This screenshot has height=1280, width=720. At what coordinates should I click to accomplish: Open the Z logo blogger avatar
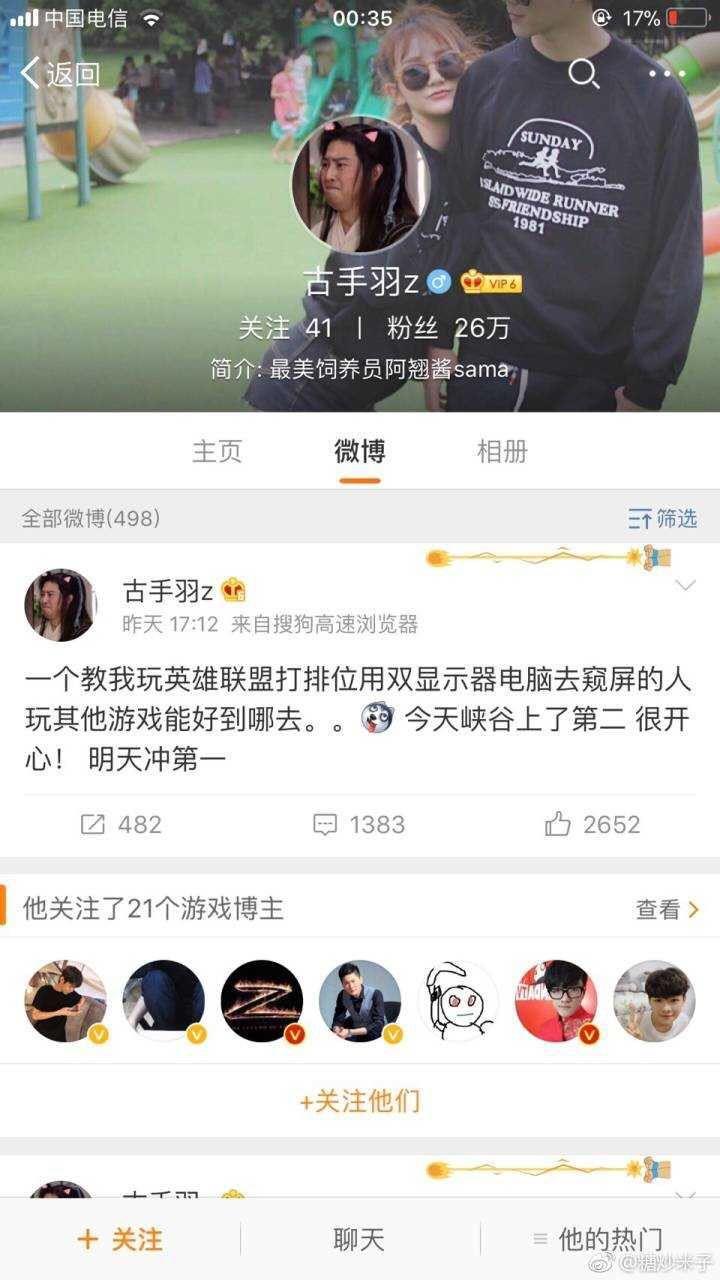point(261,1001)
